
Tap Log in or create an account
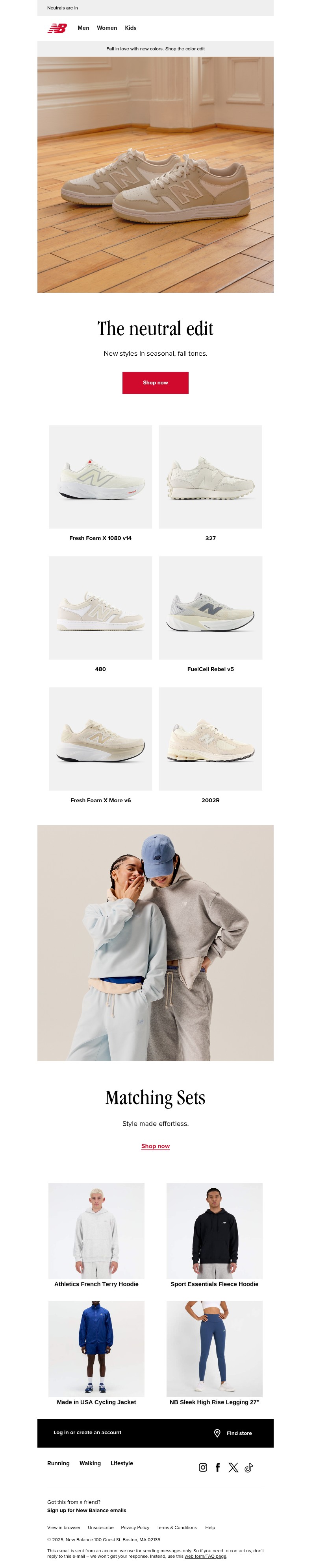tap(87, 1432)
